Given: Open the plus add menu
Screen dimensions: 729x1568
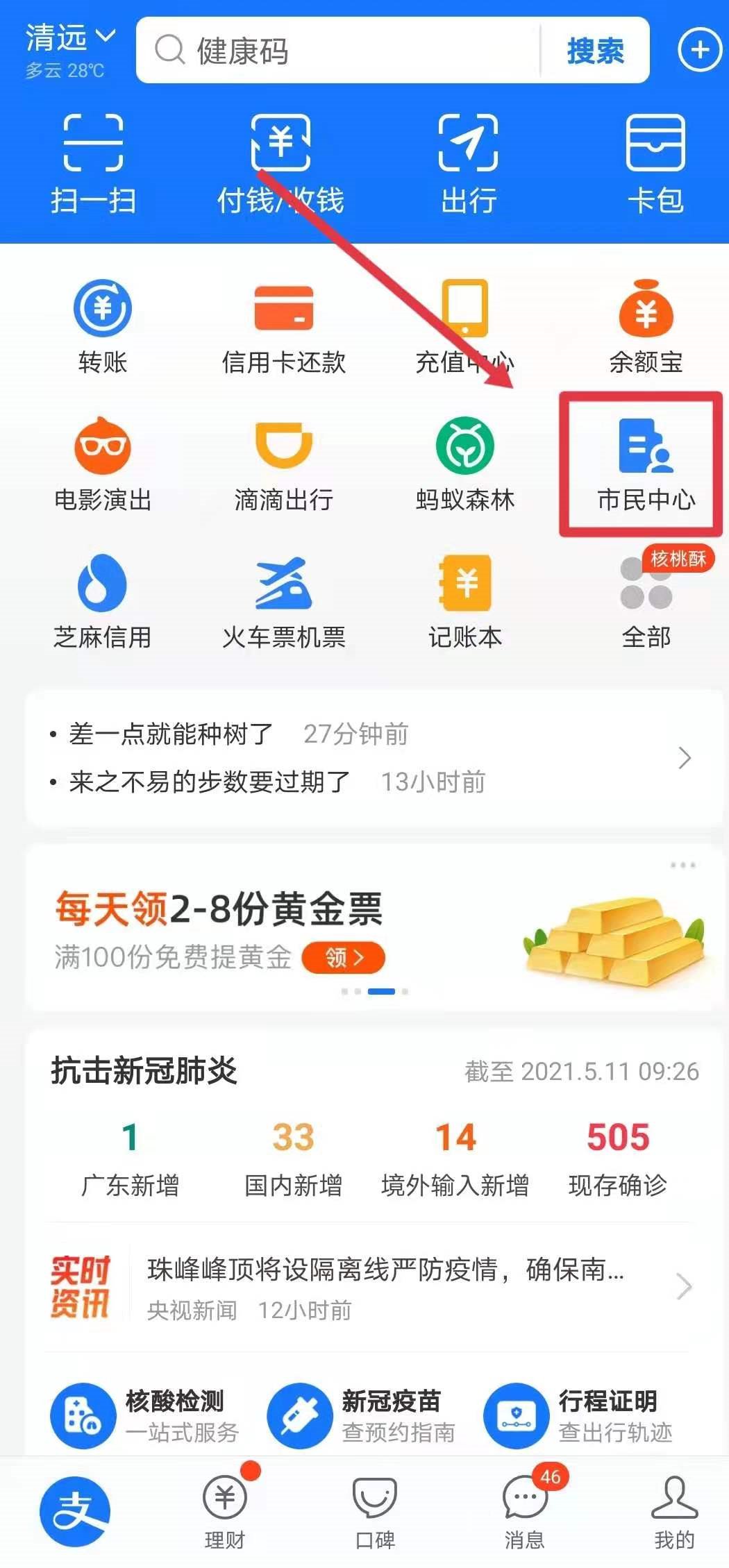Looking at the screenshot, I should pos(699,50).
